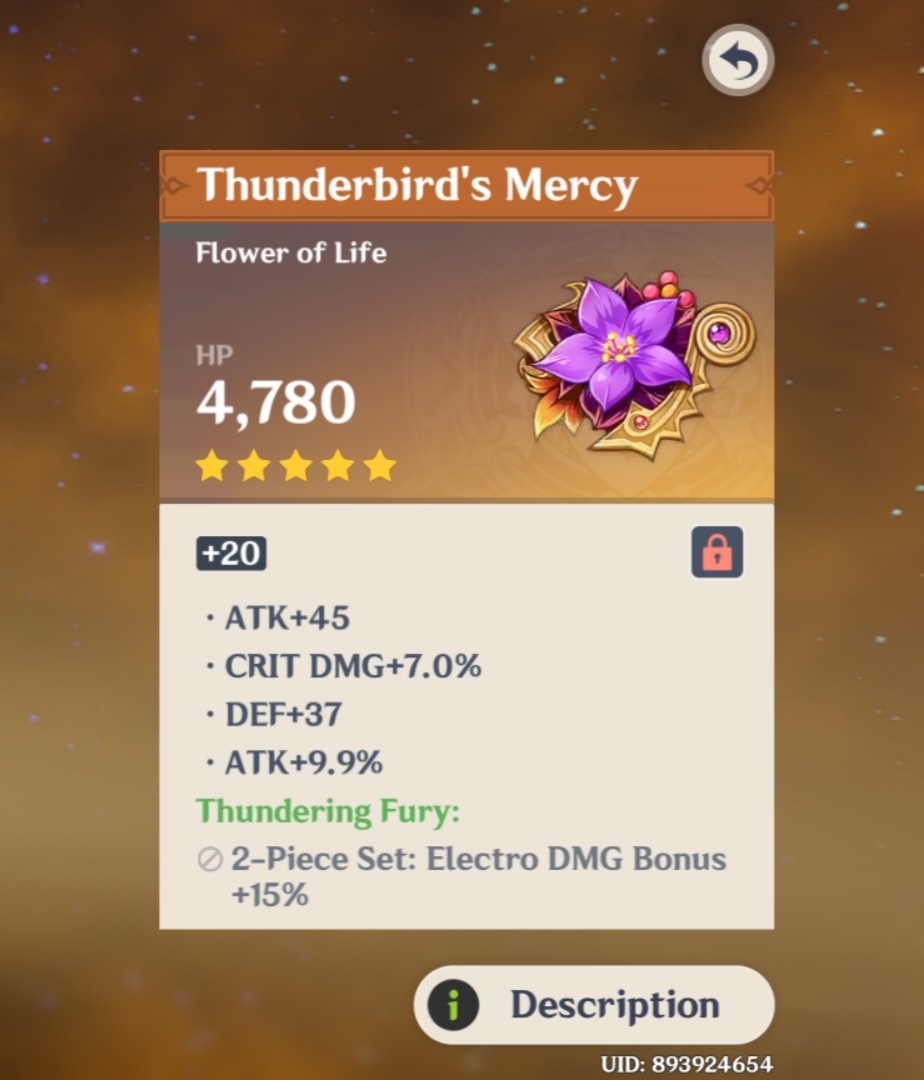Go back using the return arrow
The height and width of the screenshot is (1080, 924).
pos(738,60)
